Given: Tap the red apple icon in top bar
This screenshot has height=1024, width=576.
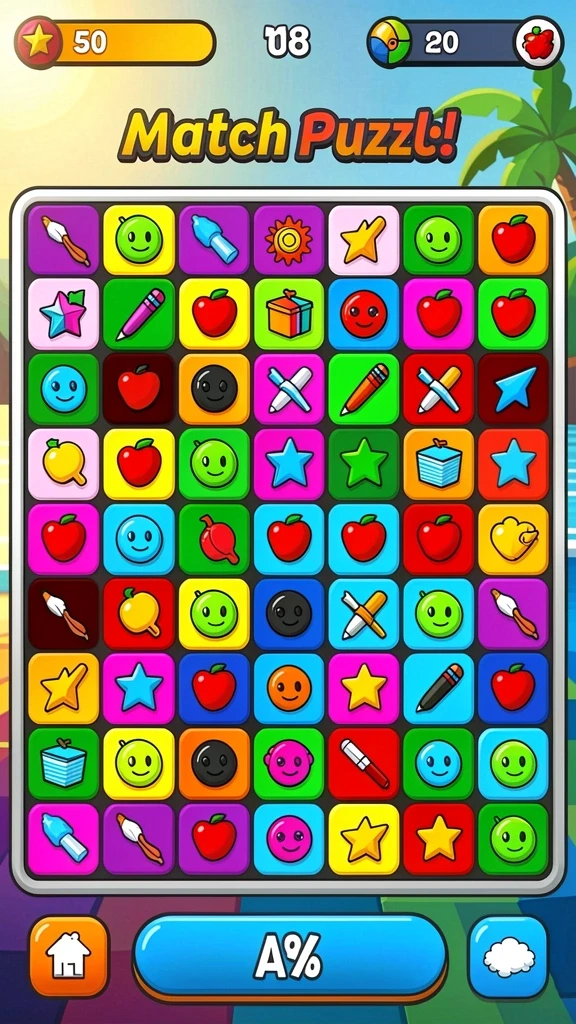Looking at the screenshot, I should coord(539,43).
